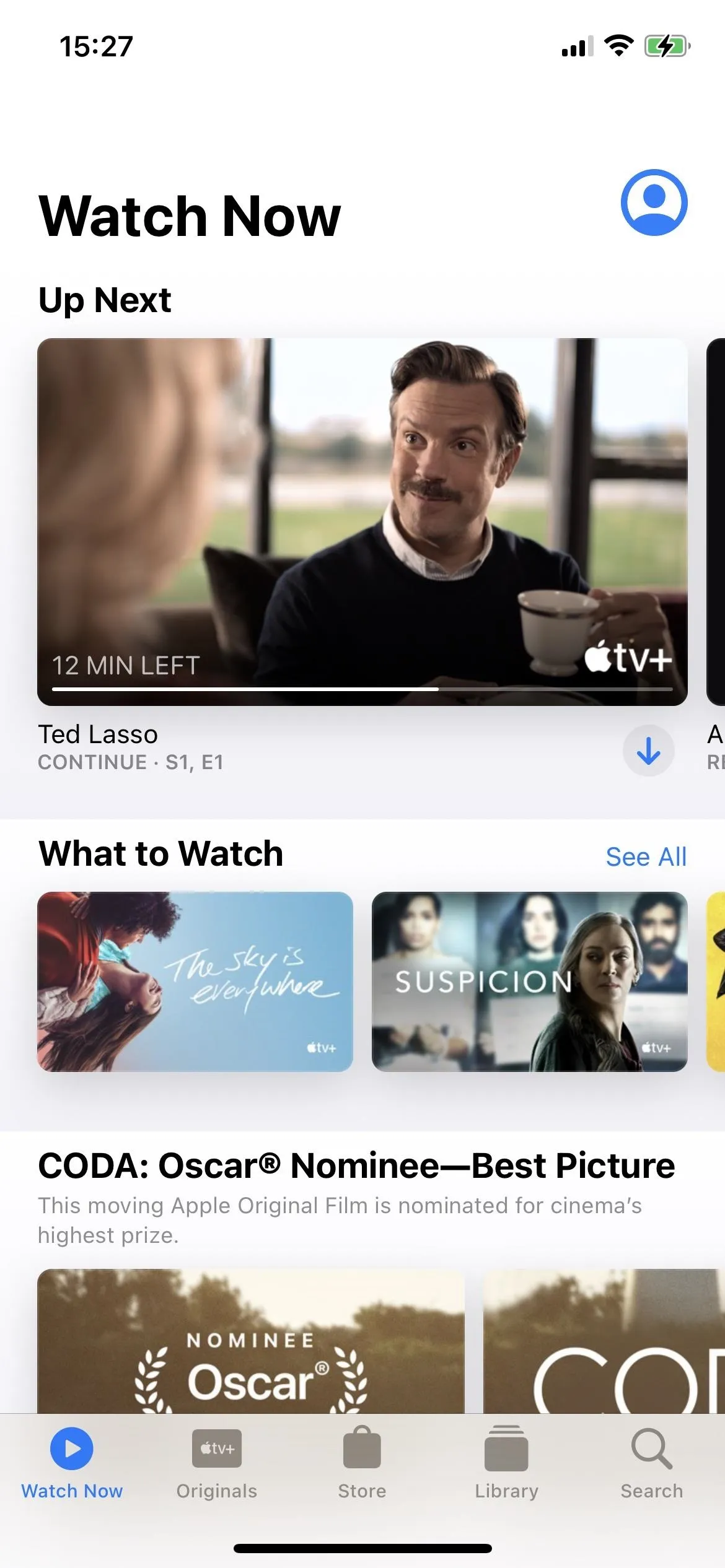Switch to the Originals tab
725x1568 pixels.
coord(216,1464)
